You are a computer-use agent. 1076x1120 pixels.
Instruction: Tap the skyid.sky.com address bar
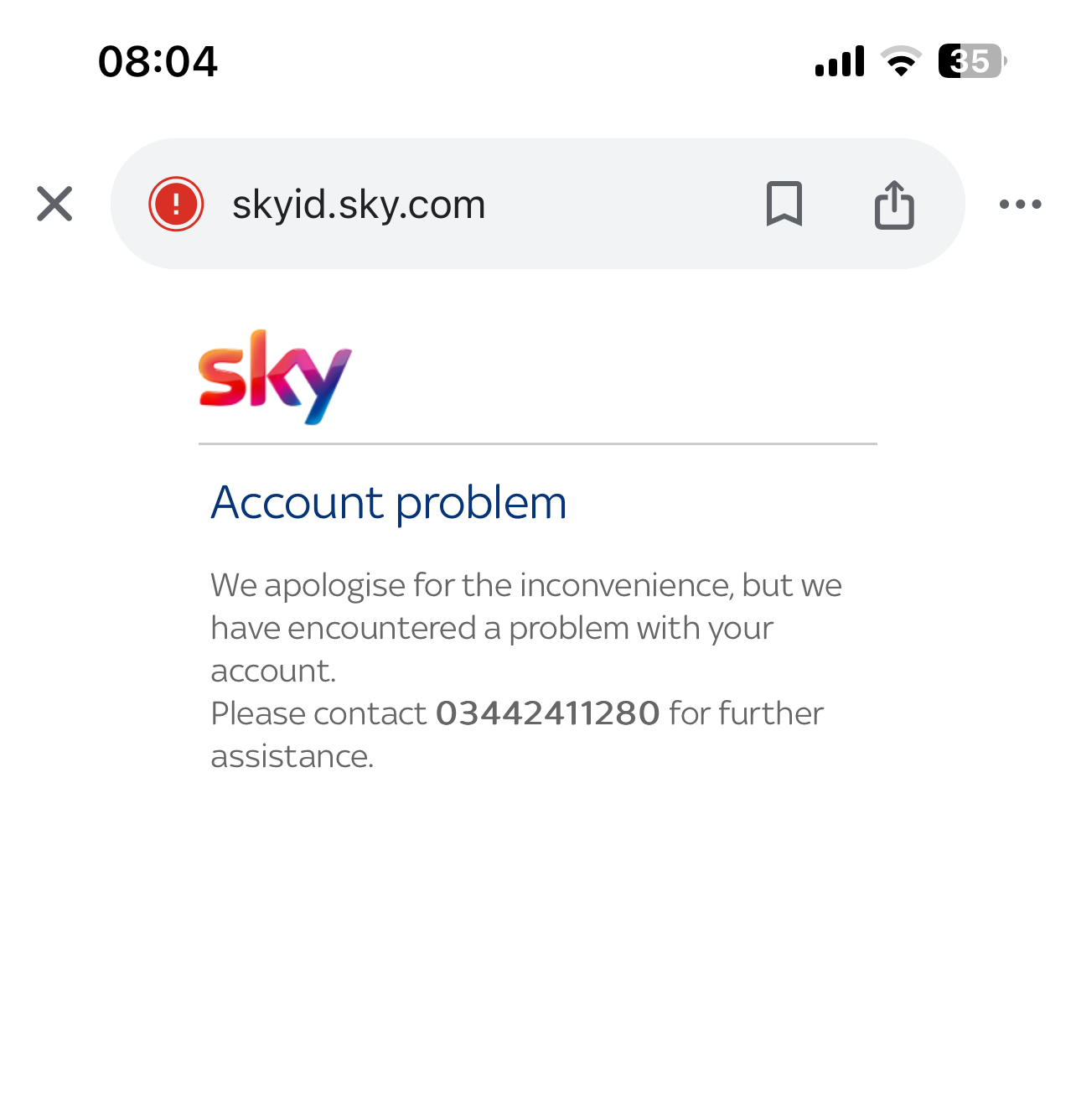click(359, 204)
